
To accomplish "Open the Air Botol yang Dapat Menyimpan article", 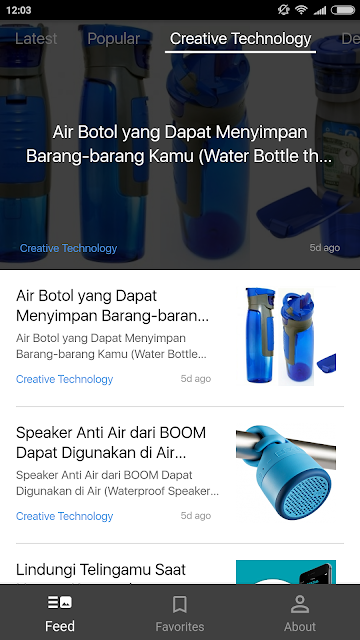I will pos(180,338).
